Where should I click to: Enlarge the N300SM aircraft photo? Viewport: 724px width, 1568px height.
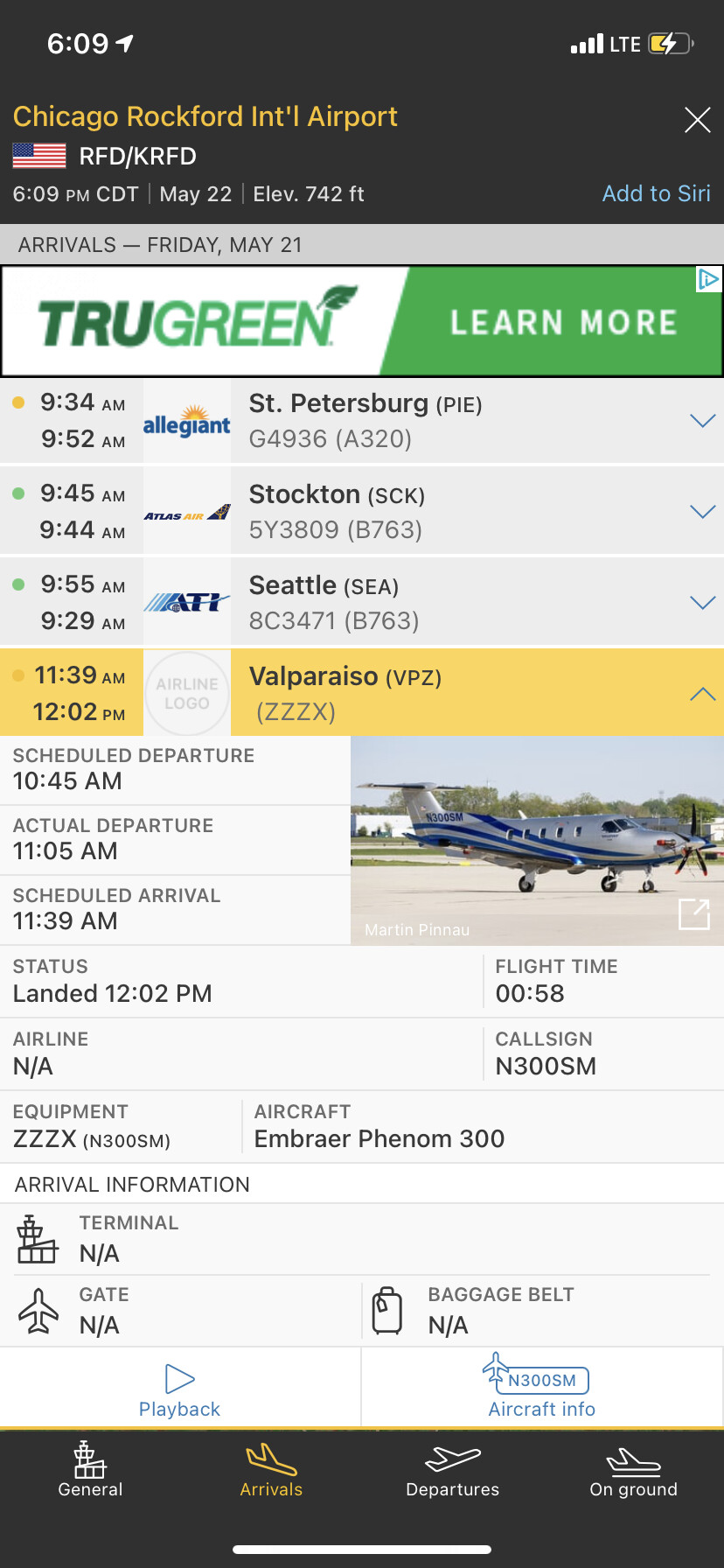point(694,914)
